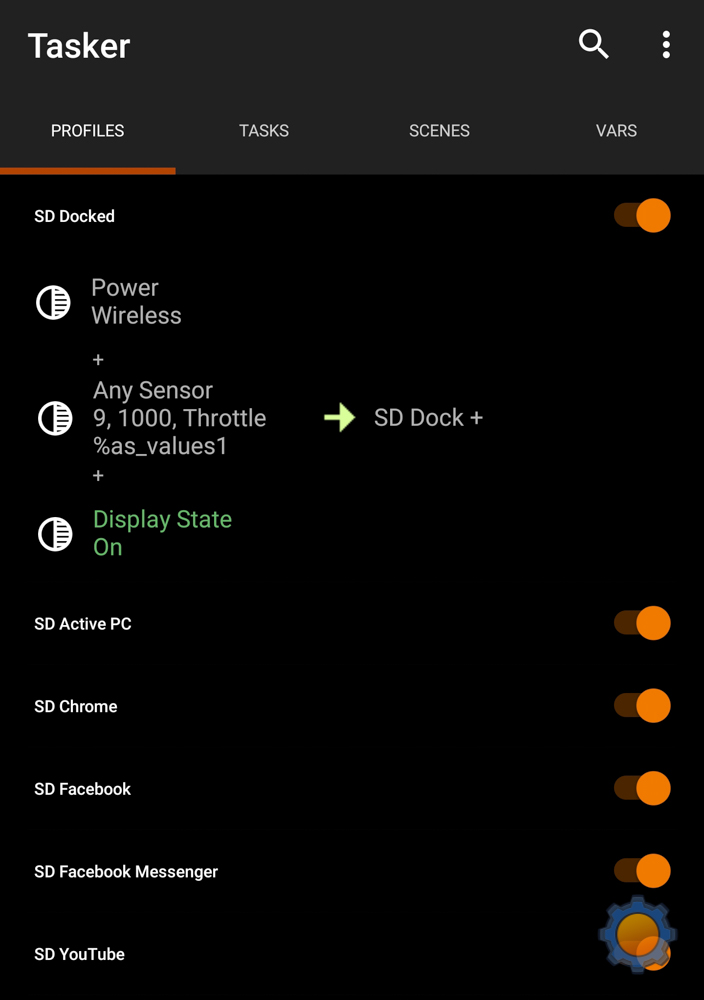Screen dimensions: 704x1000
Task: Toggle the SD Facebook Messenger switch
Action: tap(642, 871)
